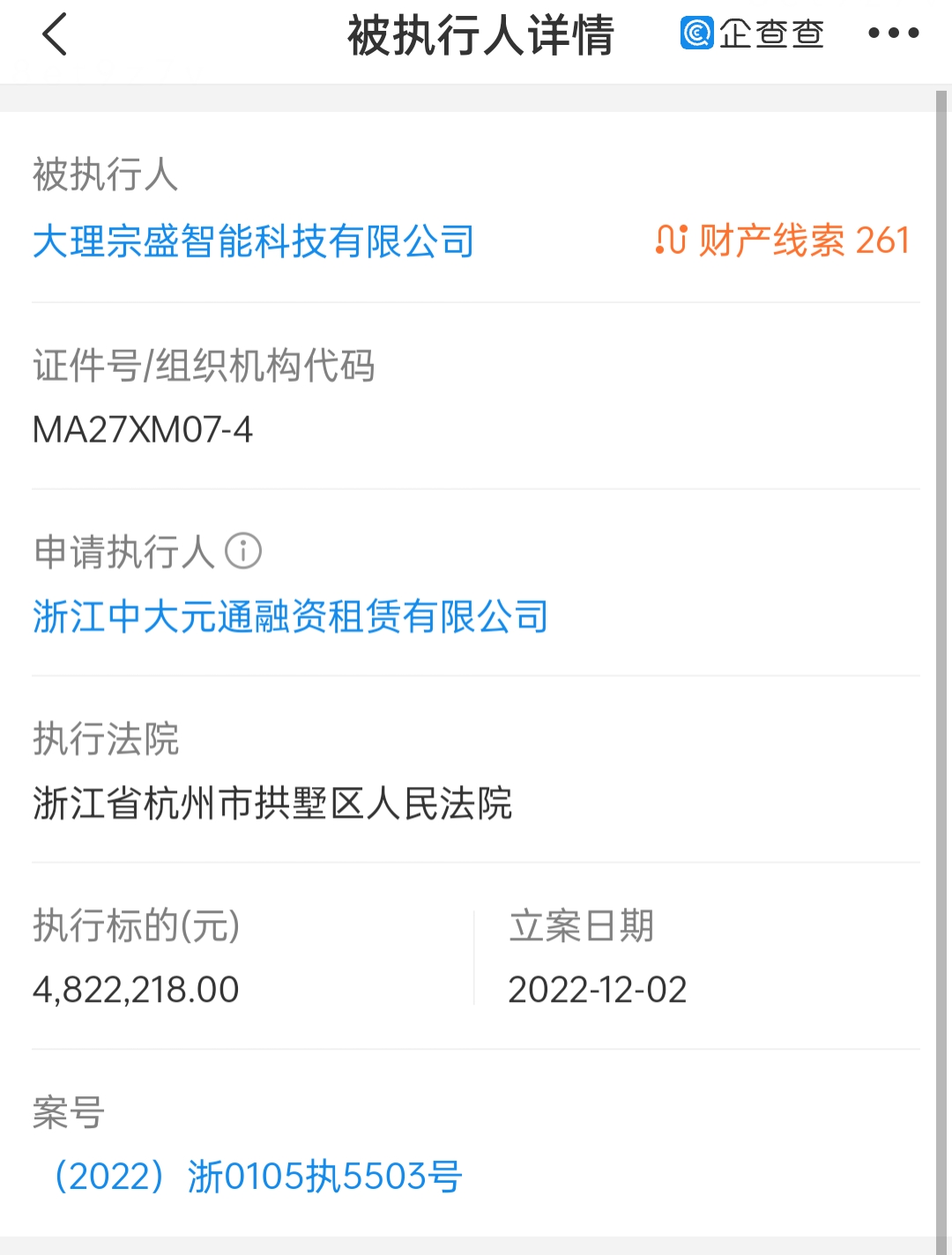View 财产线索 261 property clues
Screen dimensions: 952x1255
tap(783, 241)
